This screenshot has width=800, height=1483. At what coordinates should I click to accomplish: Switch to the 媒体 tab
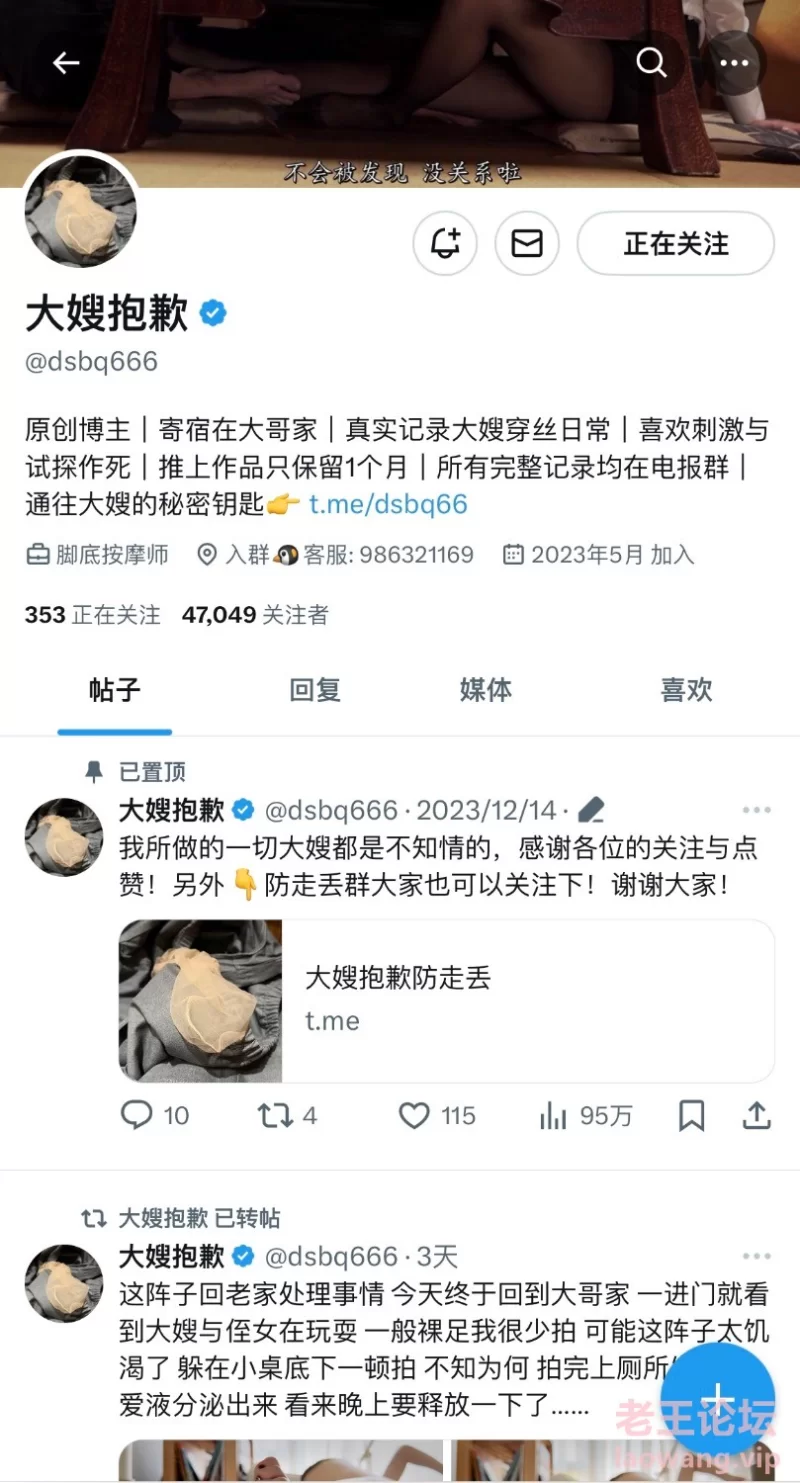[x=486, y=690]
